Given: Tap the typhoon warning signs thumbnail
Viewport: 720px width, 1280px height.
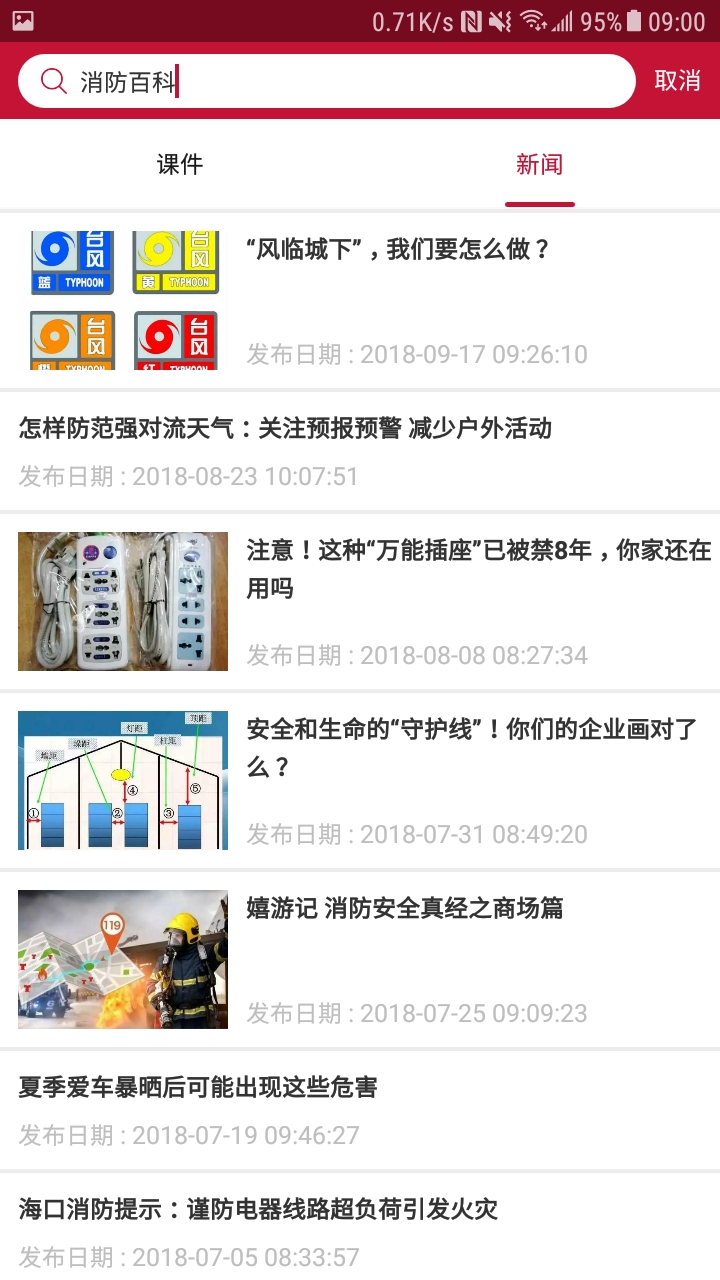Looking at the screenshot, I should [x=122, y=295].
